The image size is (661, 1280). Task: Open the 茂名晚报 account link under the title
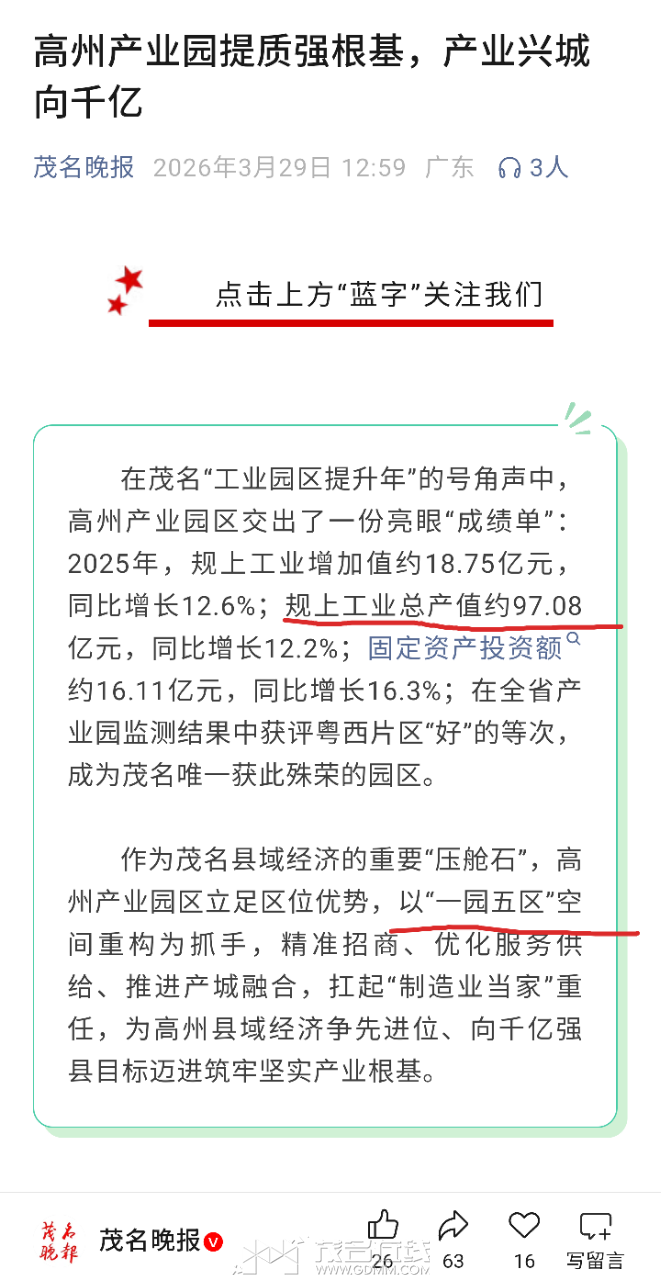point(84,167)
